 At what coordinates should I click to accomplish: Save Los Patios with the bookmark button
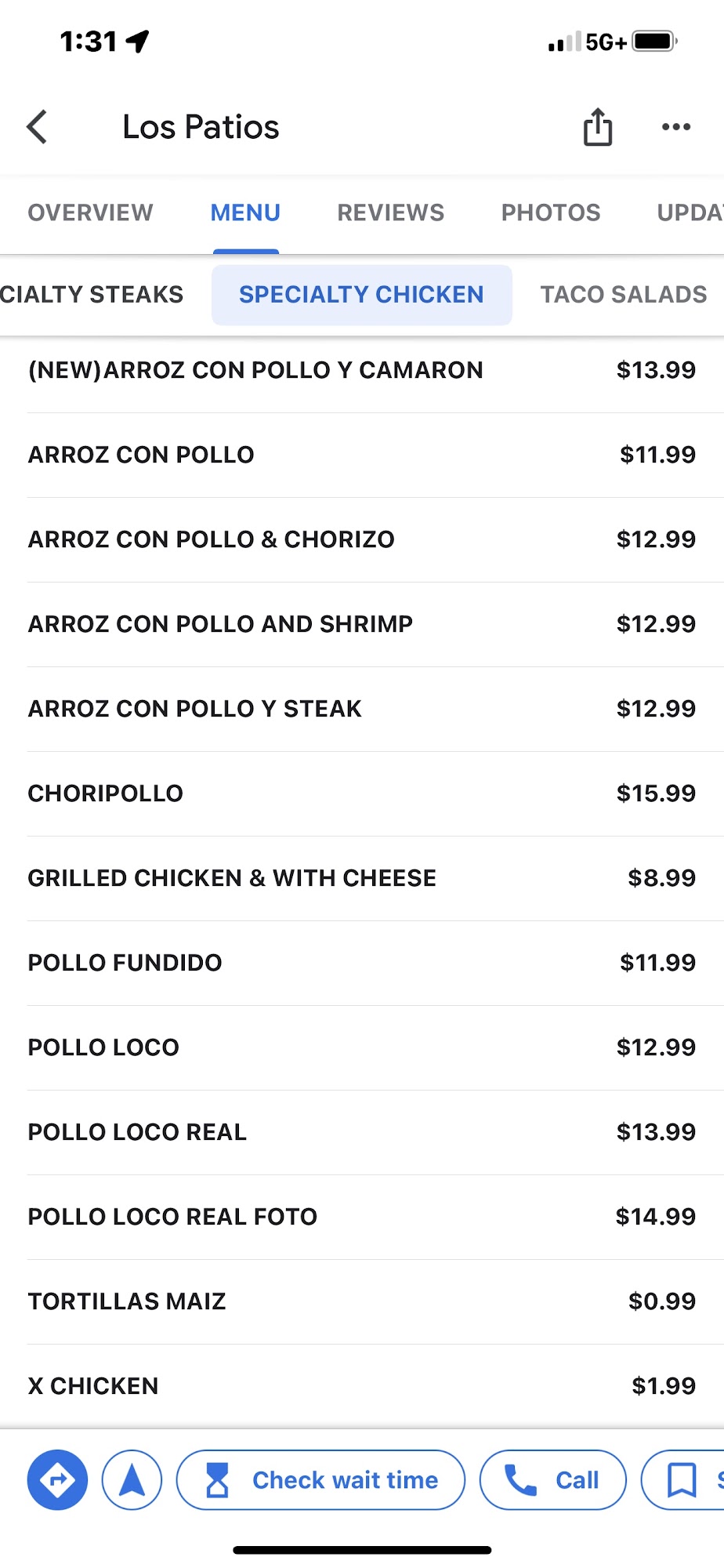click(x=683, y=1480)
